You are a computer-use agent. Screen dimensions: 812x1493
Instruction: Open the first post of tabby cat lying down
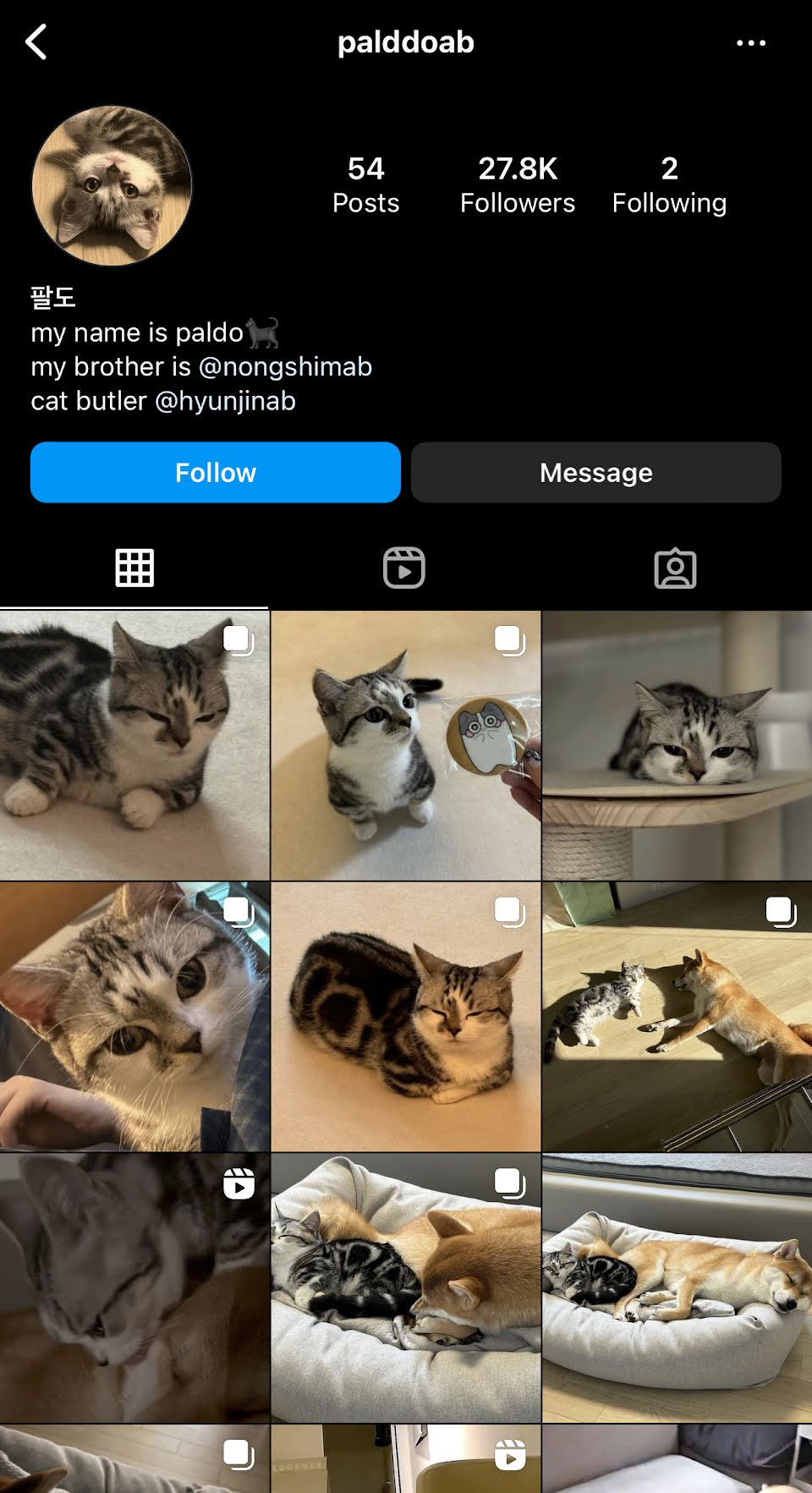pyautogui.click(x=134, y=745)
